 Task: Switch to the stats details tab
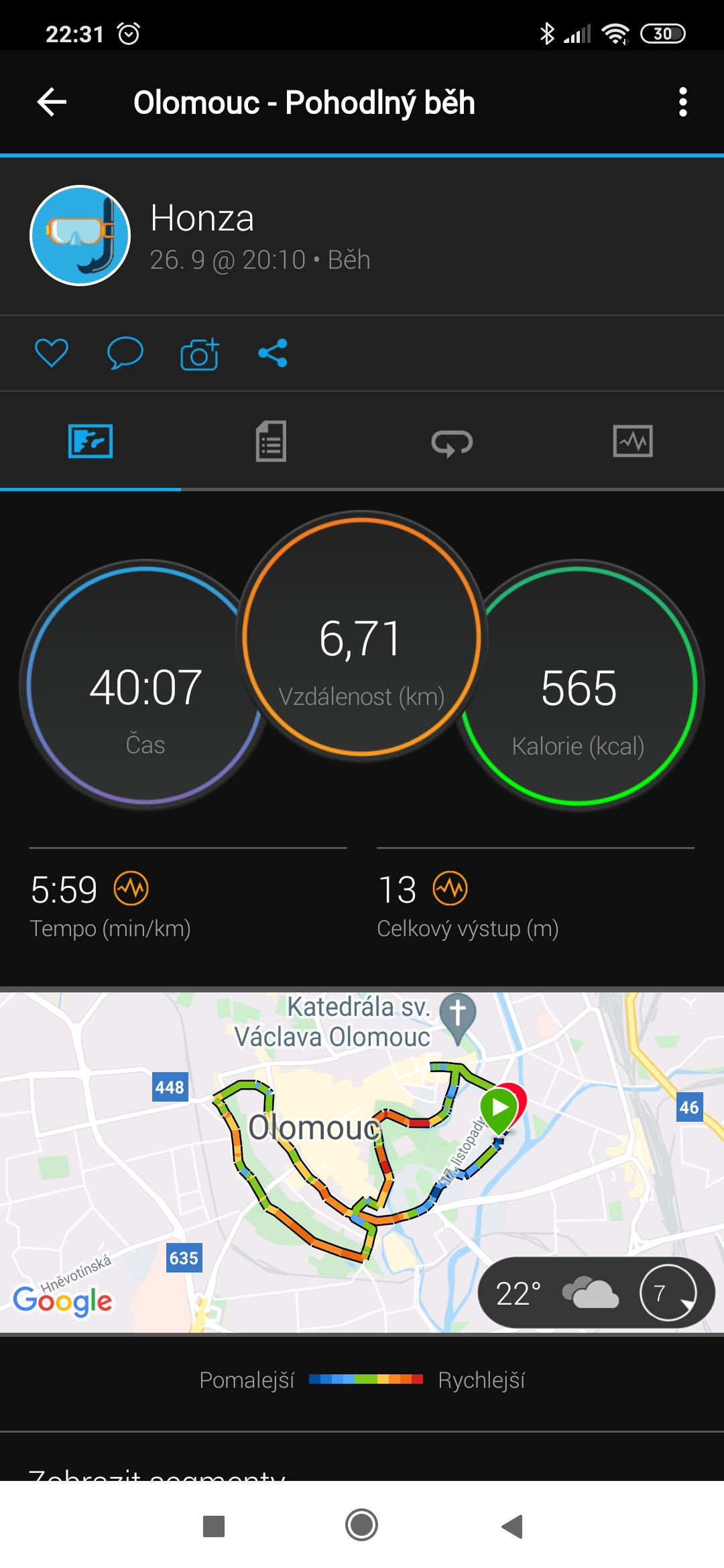271,441
